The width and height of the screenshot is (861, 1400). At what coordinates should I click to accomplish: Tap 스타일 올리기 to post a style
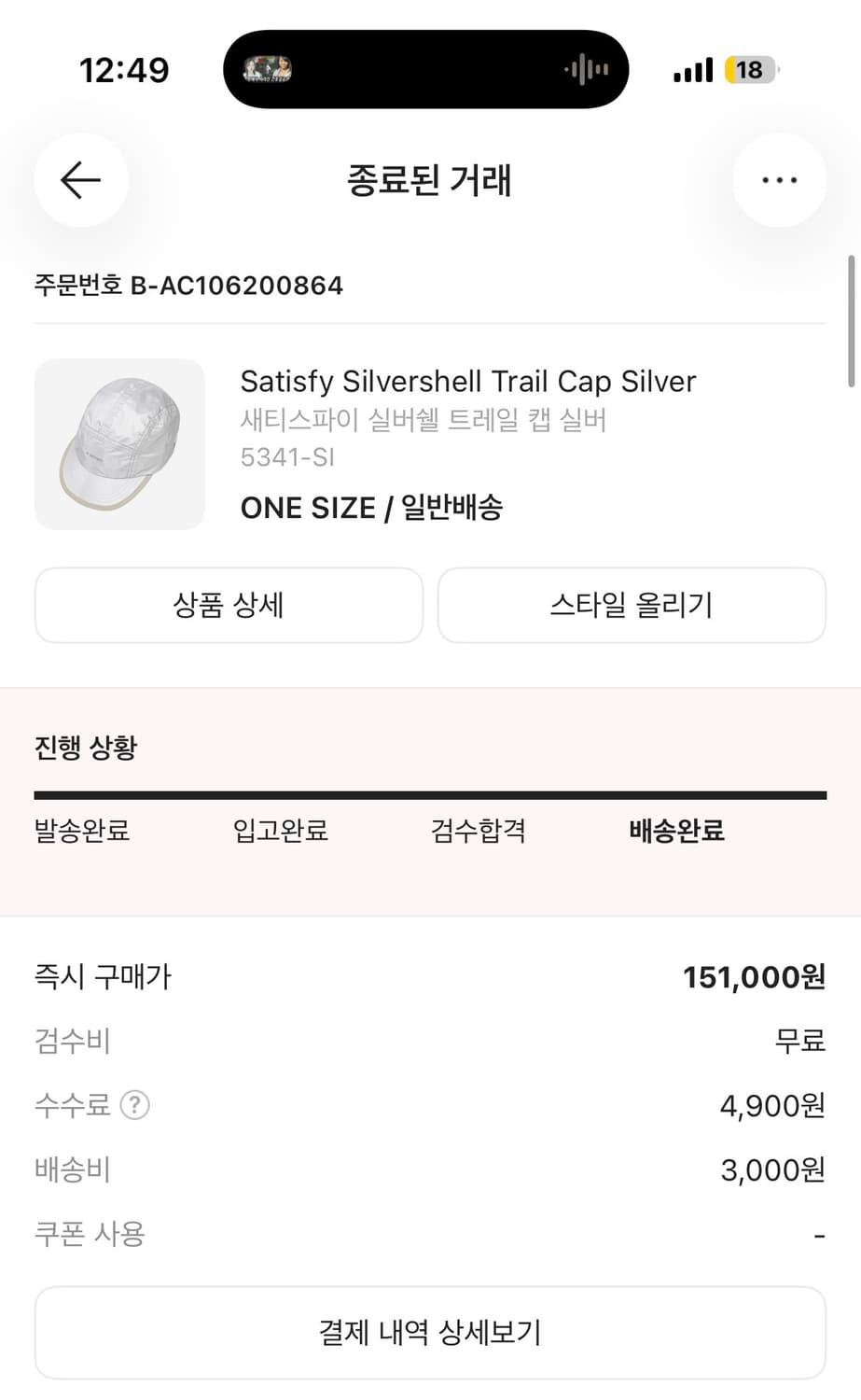(x=632, y=605)
